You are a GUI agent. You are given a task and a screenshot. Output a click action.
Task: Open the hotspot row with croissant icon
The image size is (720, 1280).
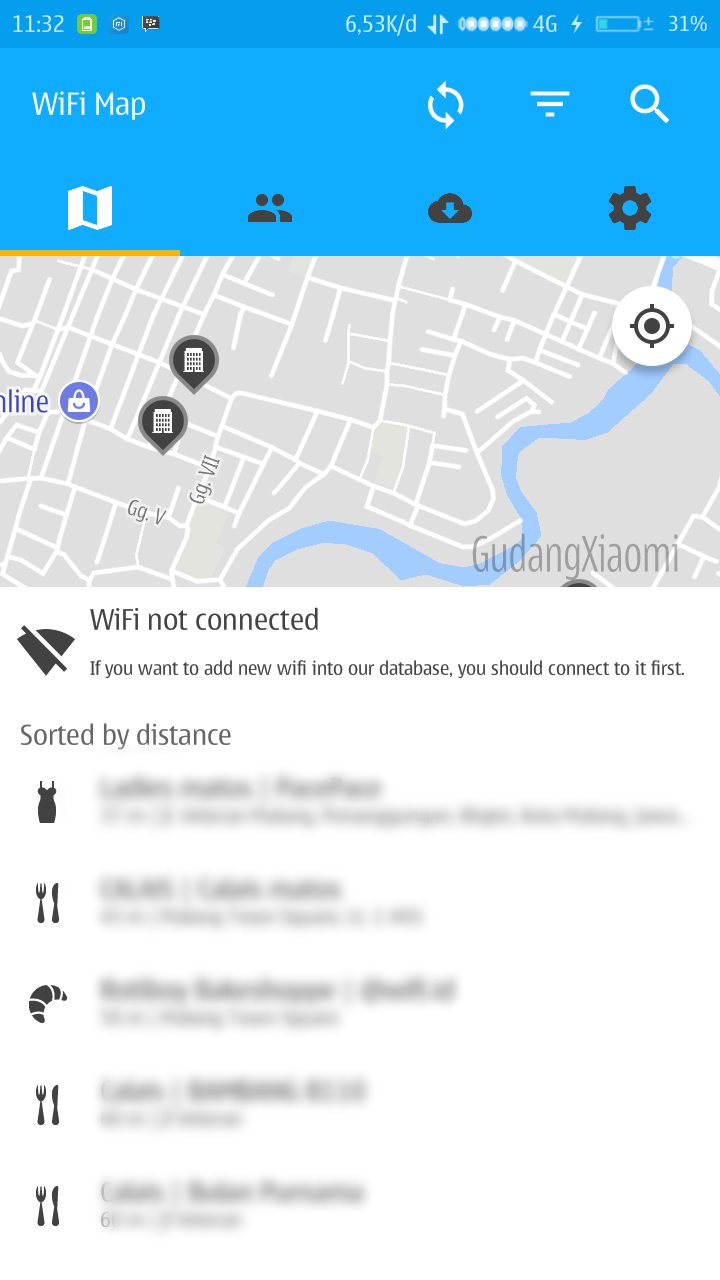360,1003
